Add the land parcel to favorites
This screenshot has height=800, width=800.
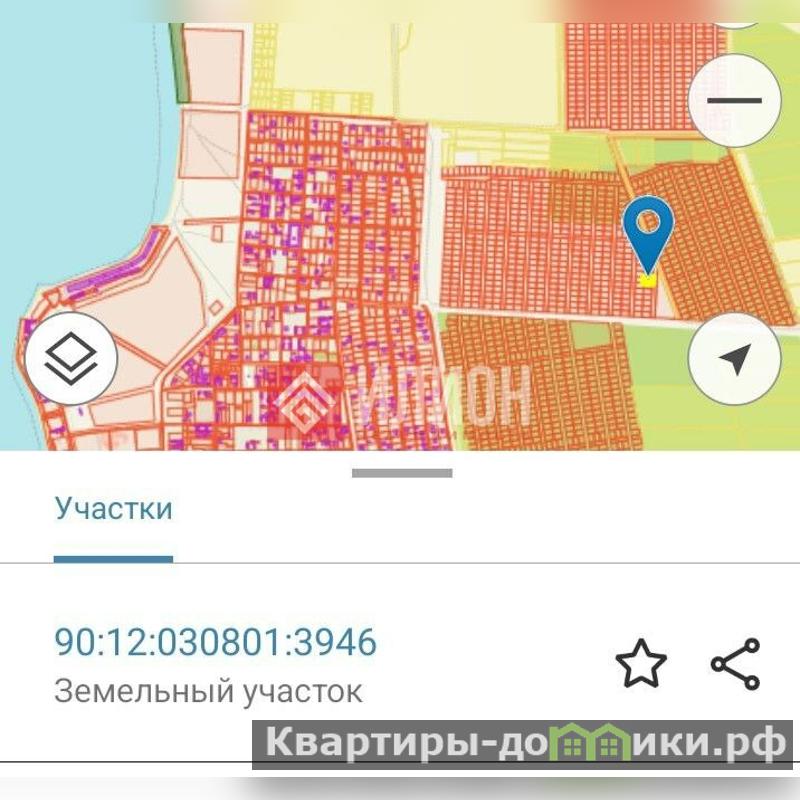(x=640, y=663)
